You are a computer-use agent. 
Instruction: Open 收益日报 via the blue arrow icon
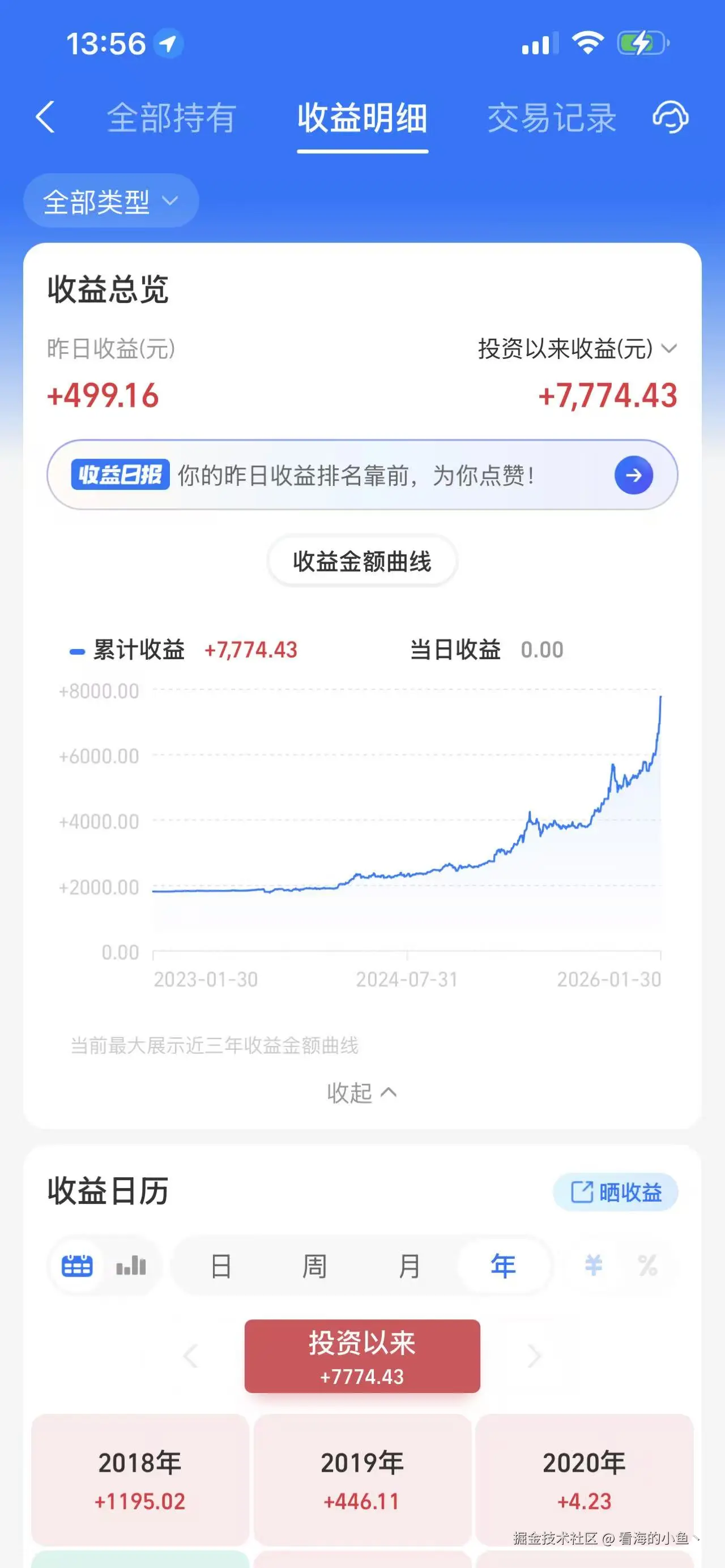(633, 476)
